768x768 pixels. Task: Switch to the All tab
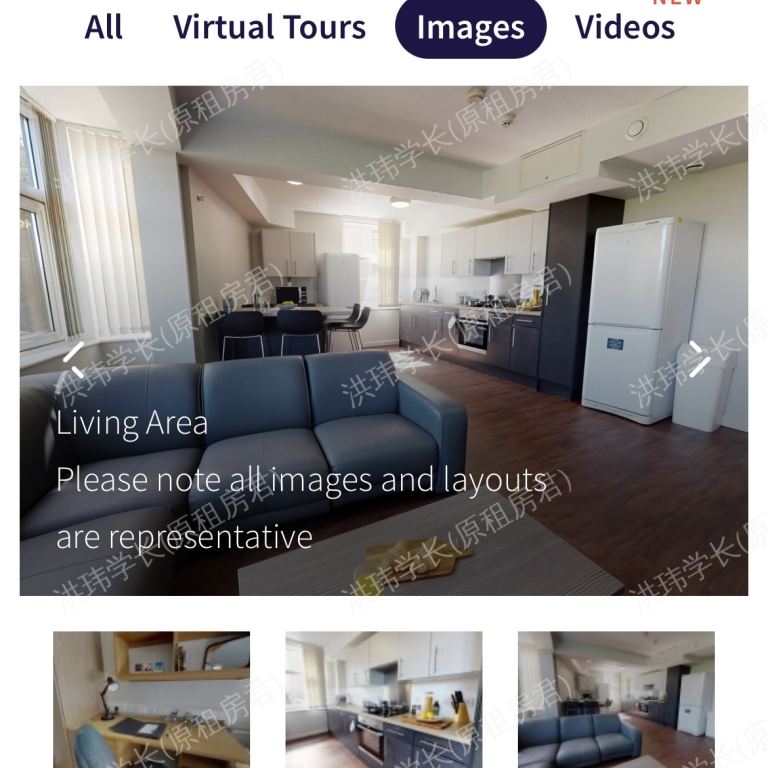tap(104, 27)
